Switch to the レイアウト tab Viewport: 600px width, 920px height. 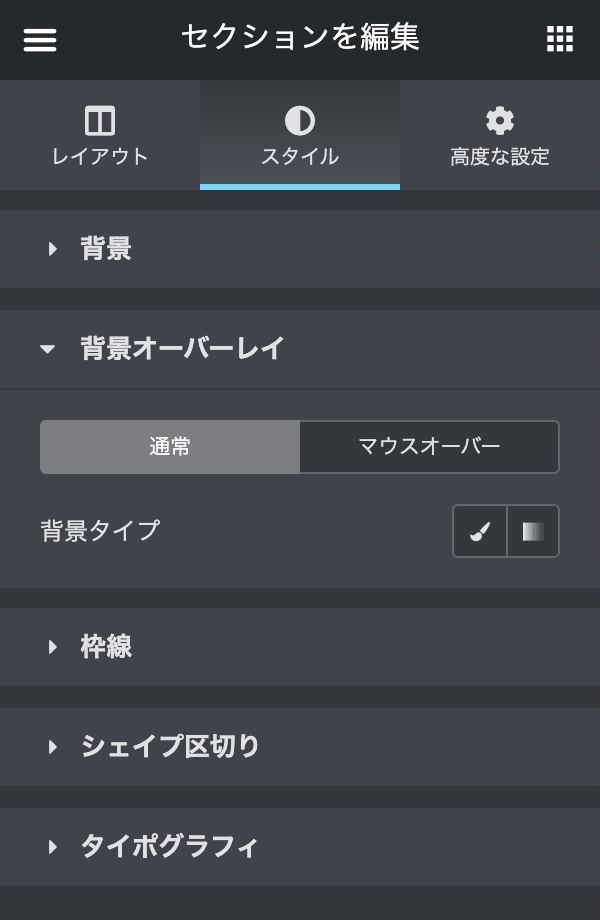(x=100, y=136)
